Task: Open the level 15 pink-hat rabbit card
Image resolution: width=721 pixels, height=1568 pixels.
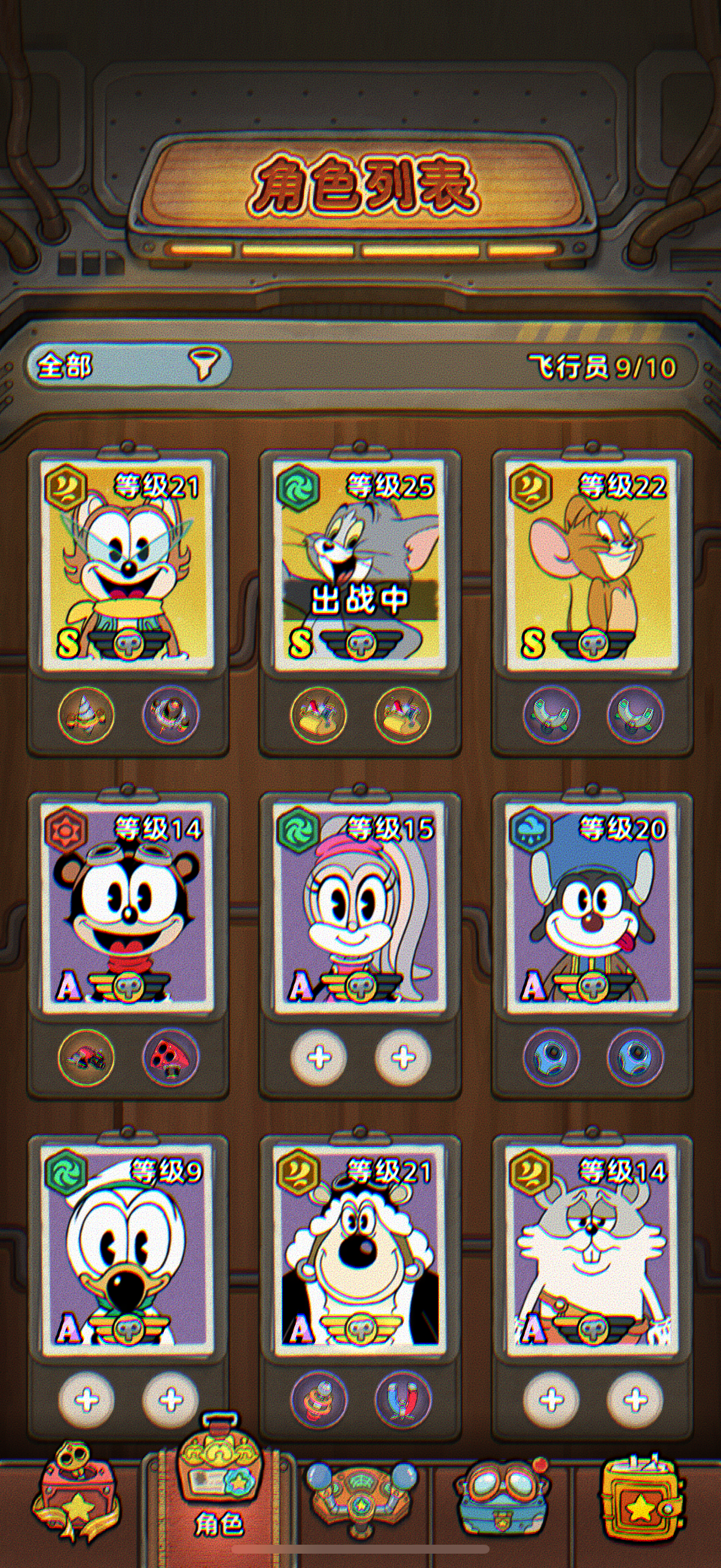Action: 359,907
